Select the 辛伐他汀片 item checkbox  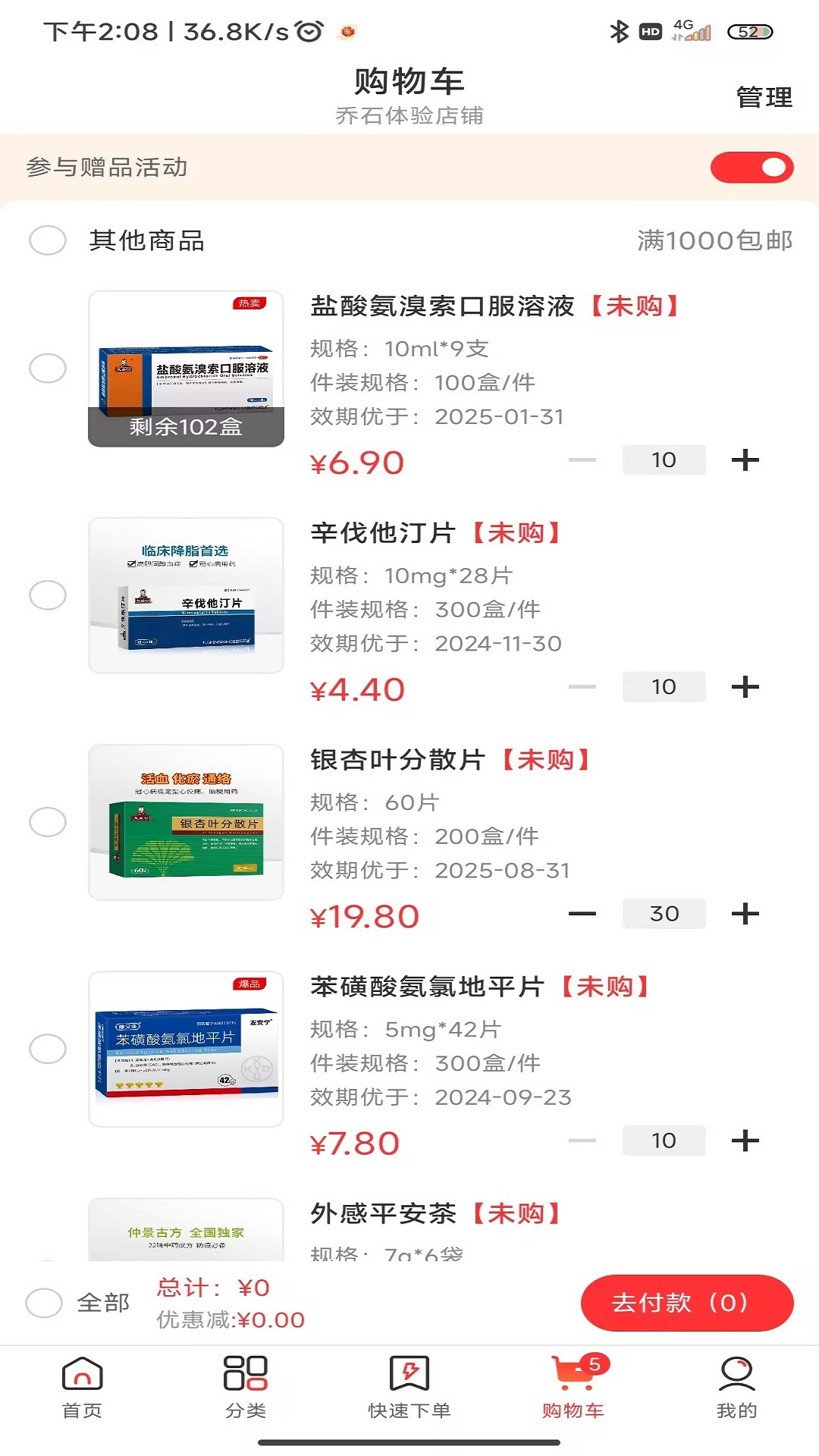(48, 595)
